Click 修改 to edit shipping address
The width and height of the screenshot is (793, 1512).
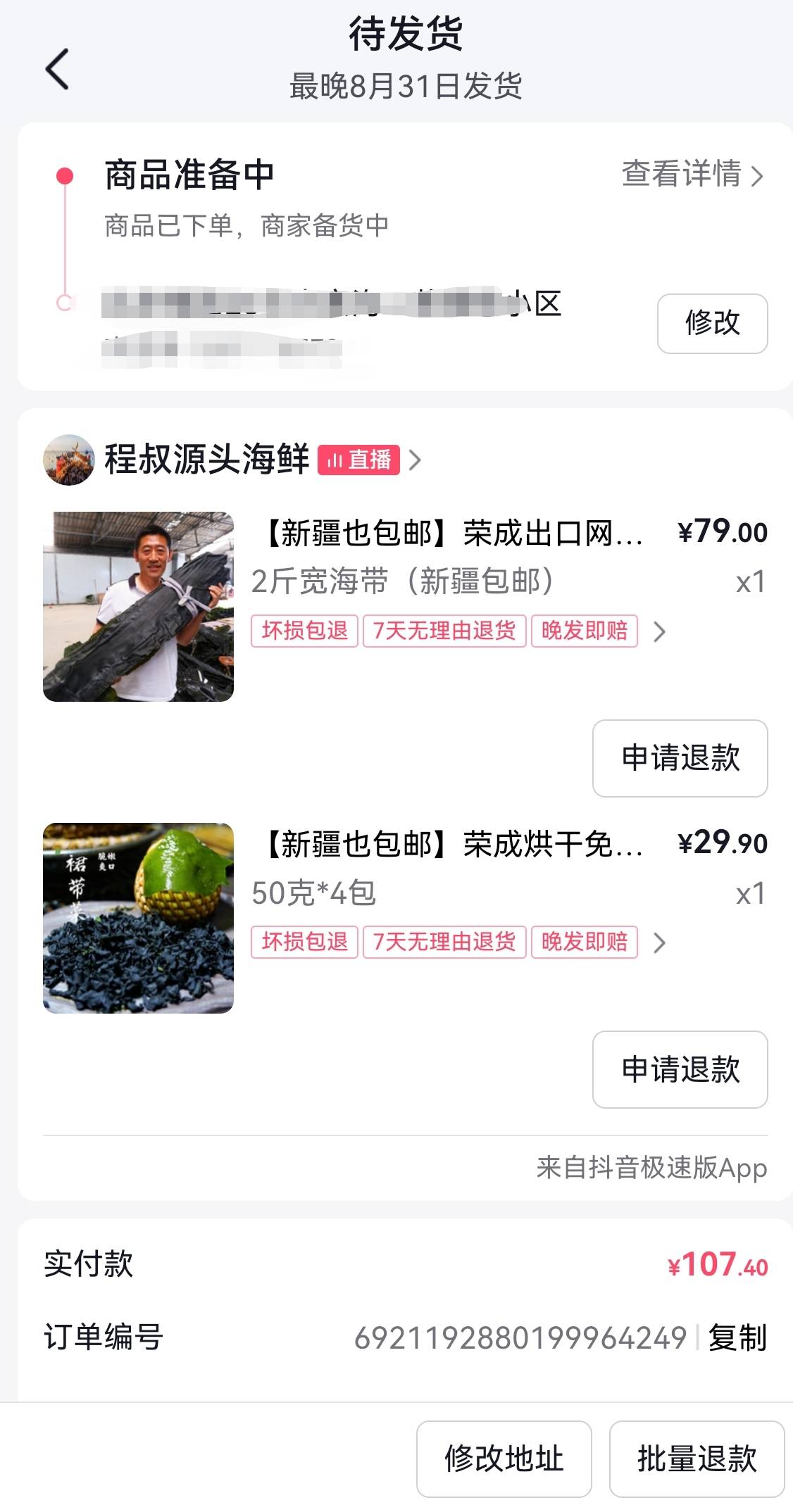[x=713, y=324]
